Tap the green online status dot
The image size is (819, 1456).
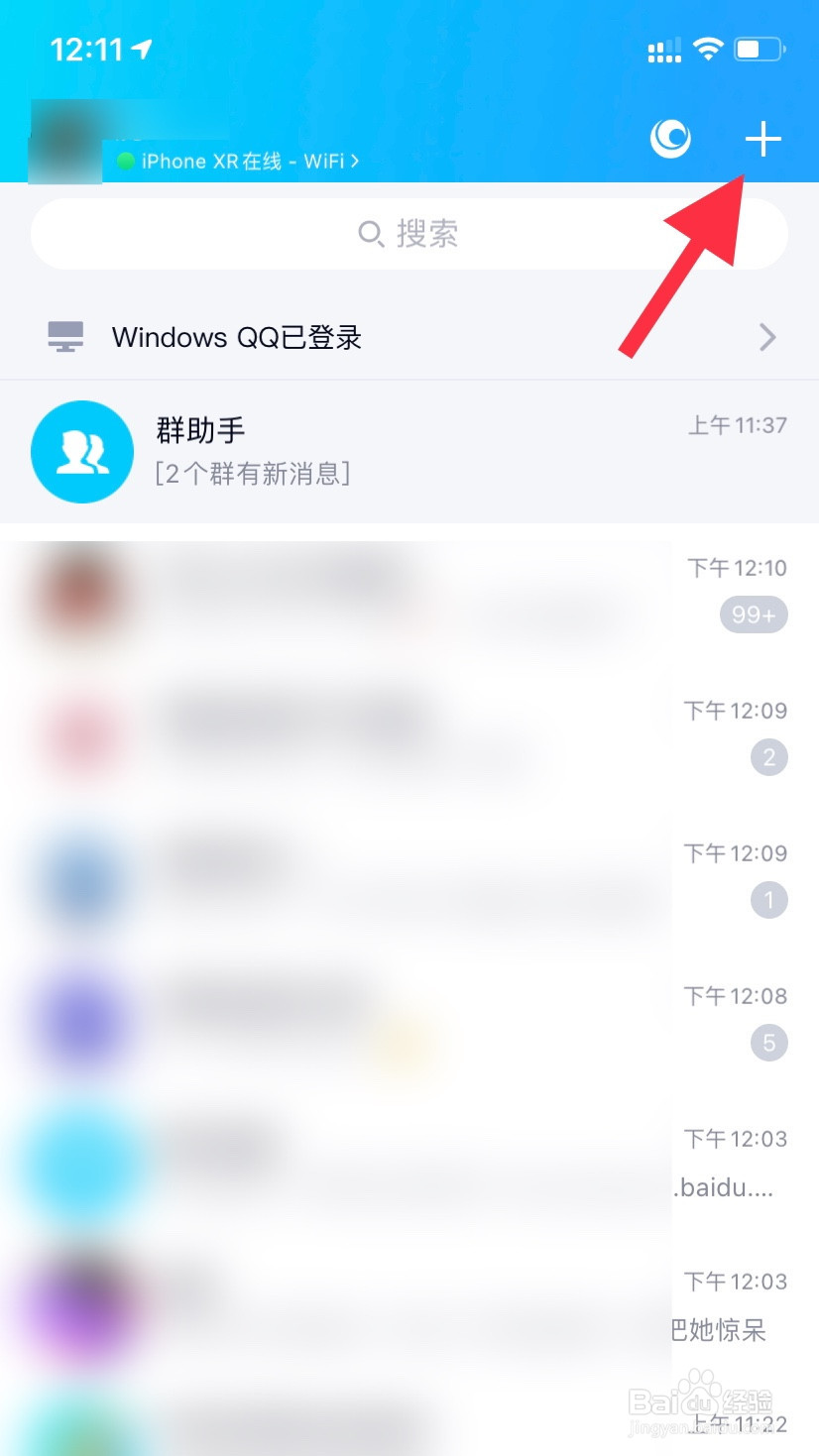pyautogui.click(x=125, y=161)
